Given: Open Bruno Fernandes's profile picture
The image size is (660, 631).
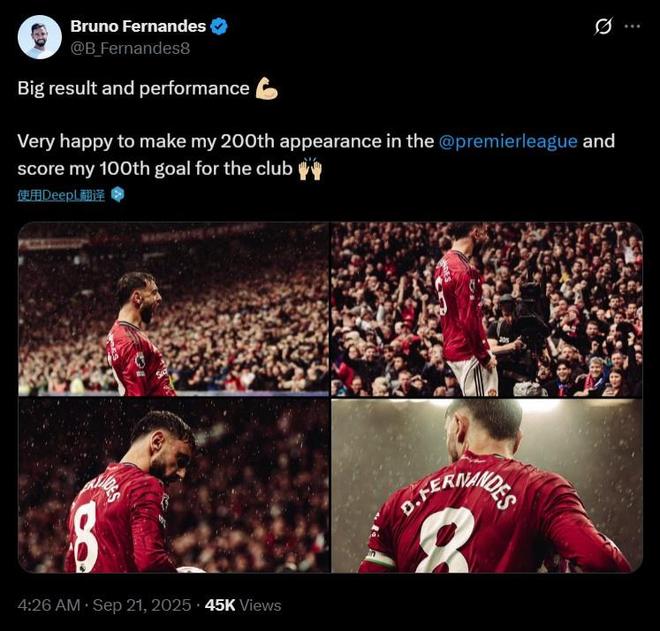Looking at the screenshot, I should [39, 37].
